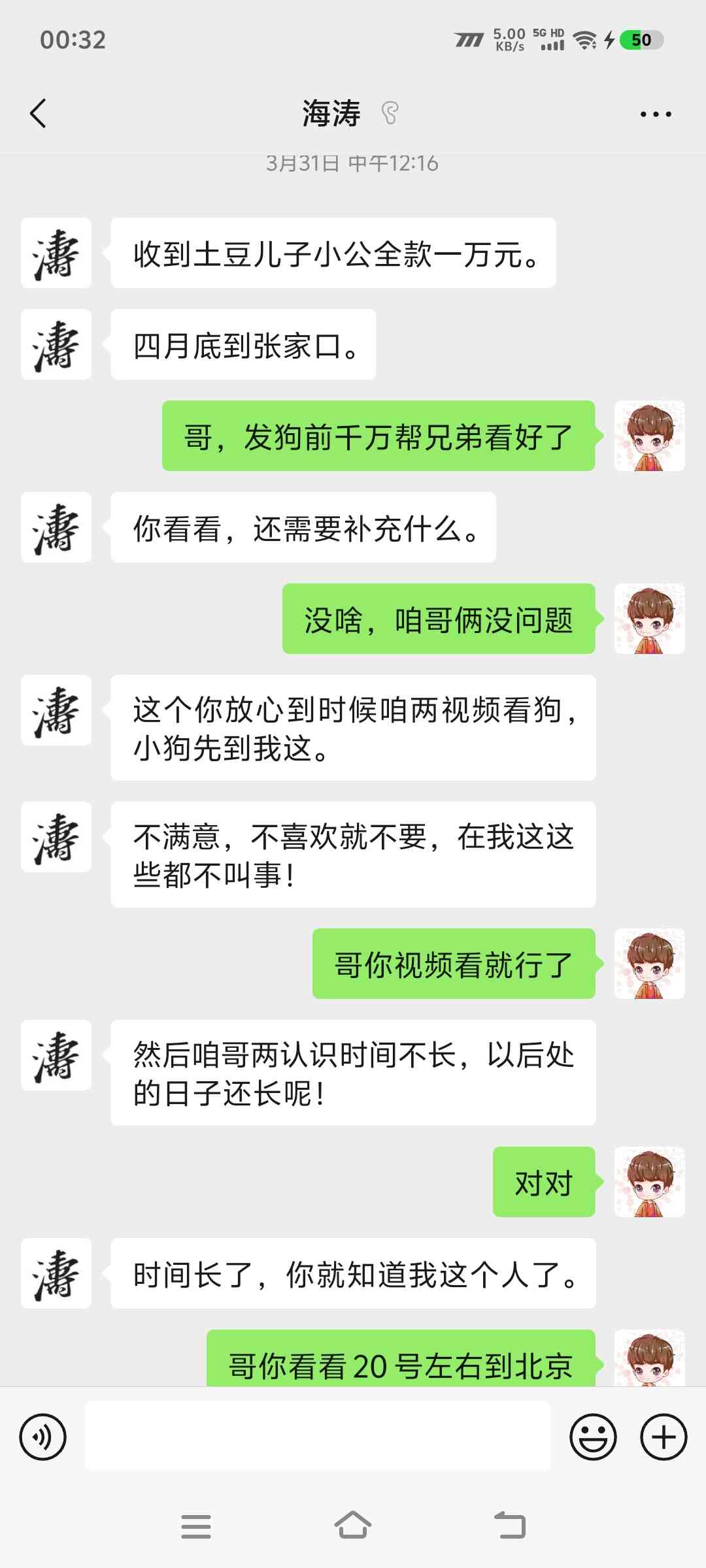Screen dimensions: 706x1568
Task: Open recent apps from navigation bar
Action: tap(195, 1526)
